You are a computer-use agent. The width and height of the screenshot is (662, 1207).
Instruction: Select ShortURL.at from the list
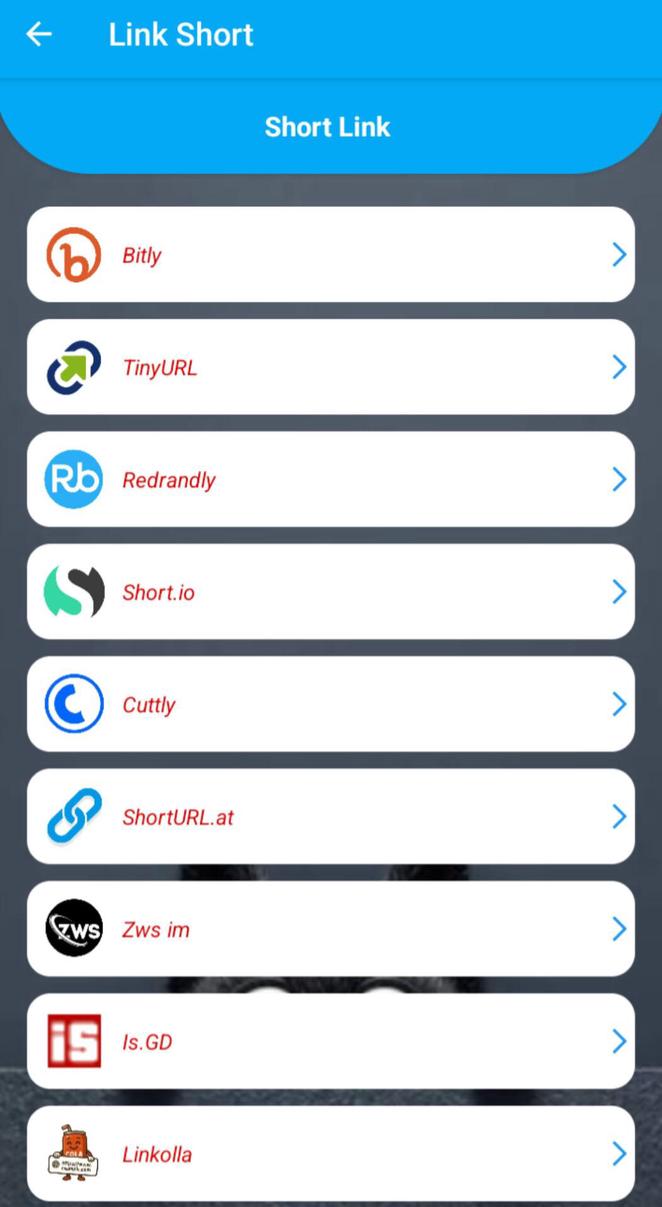coord(330,817)
